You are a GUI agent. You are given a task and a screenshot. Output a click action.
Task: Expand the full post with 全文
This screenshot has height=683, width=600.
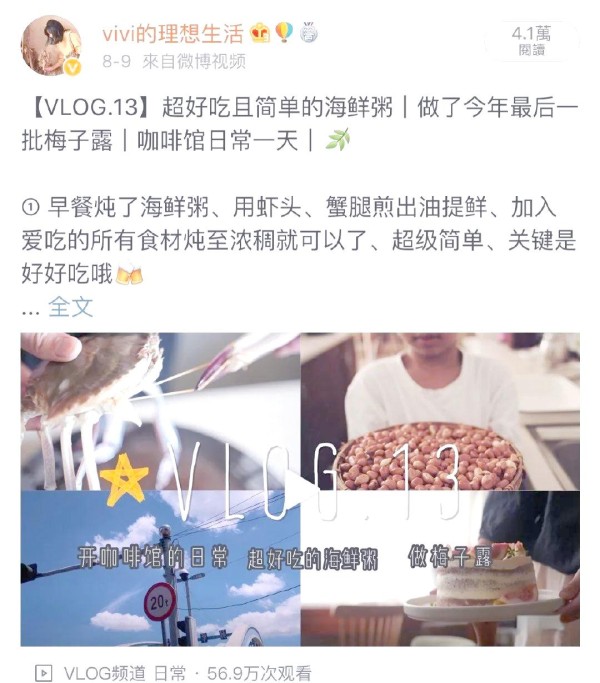[71, 307]
